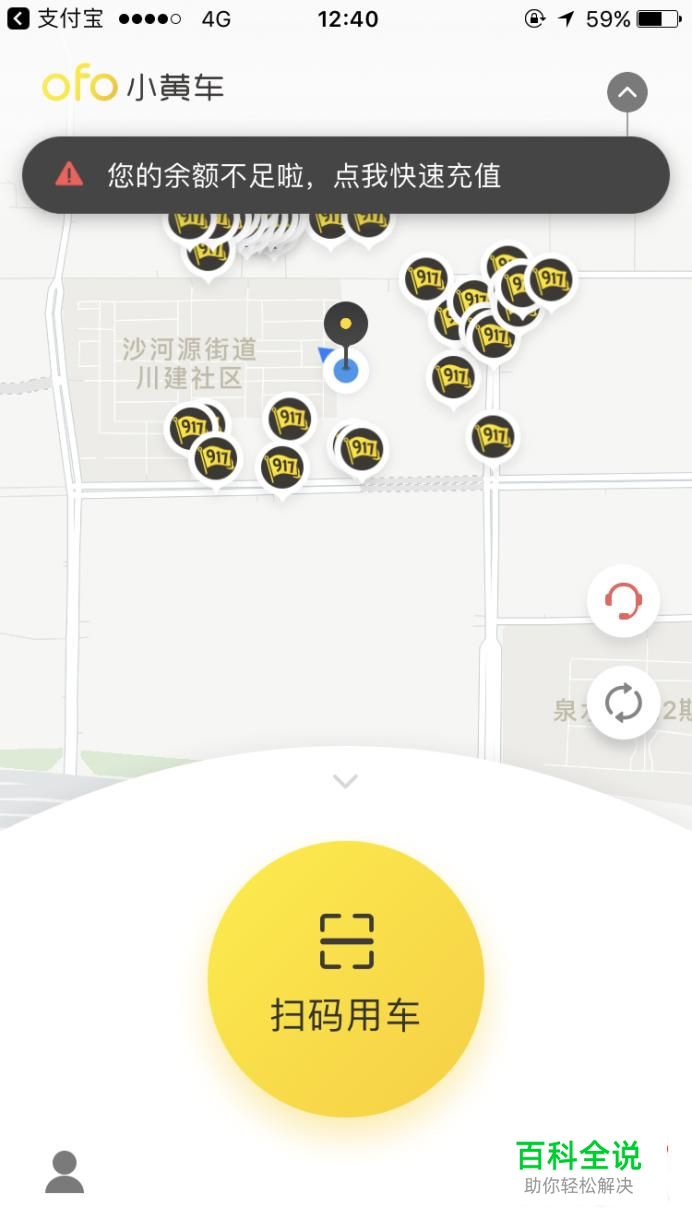
Task: Collapse the top banner with up arrow
Action: pos(627,93)
